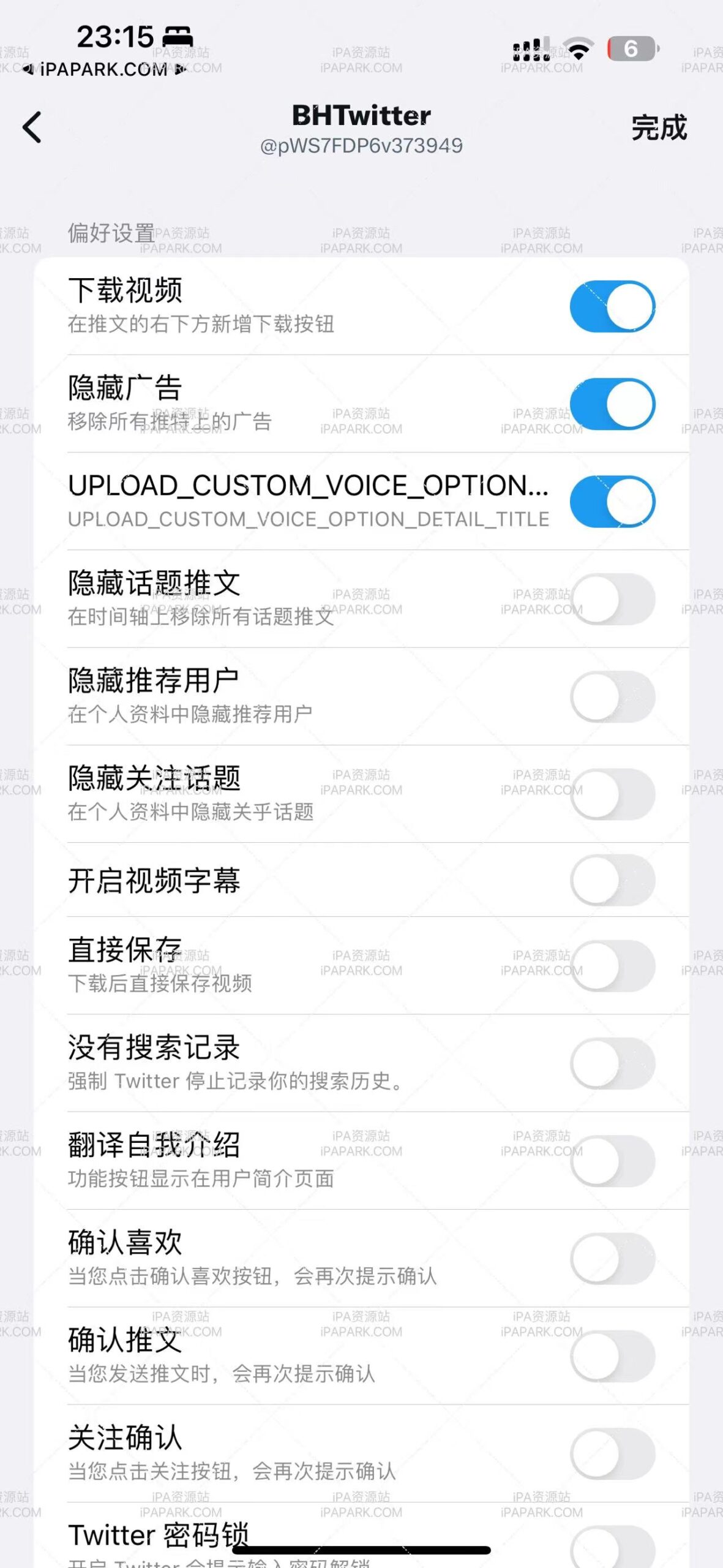Tap the back chevron arrow
723x1568 pixels.
click(x=33, y=127)
